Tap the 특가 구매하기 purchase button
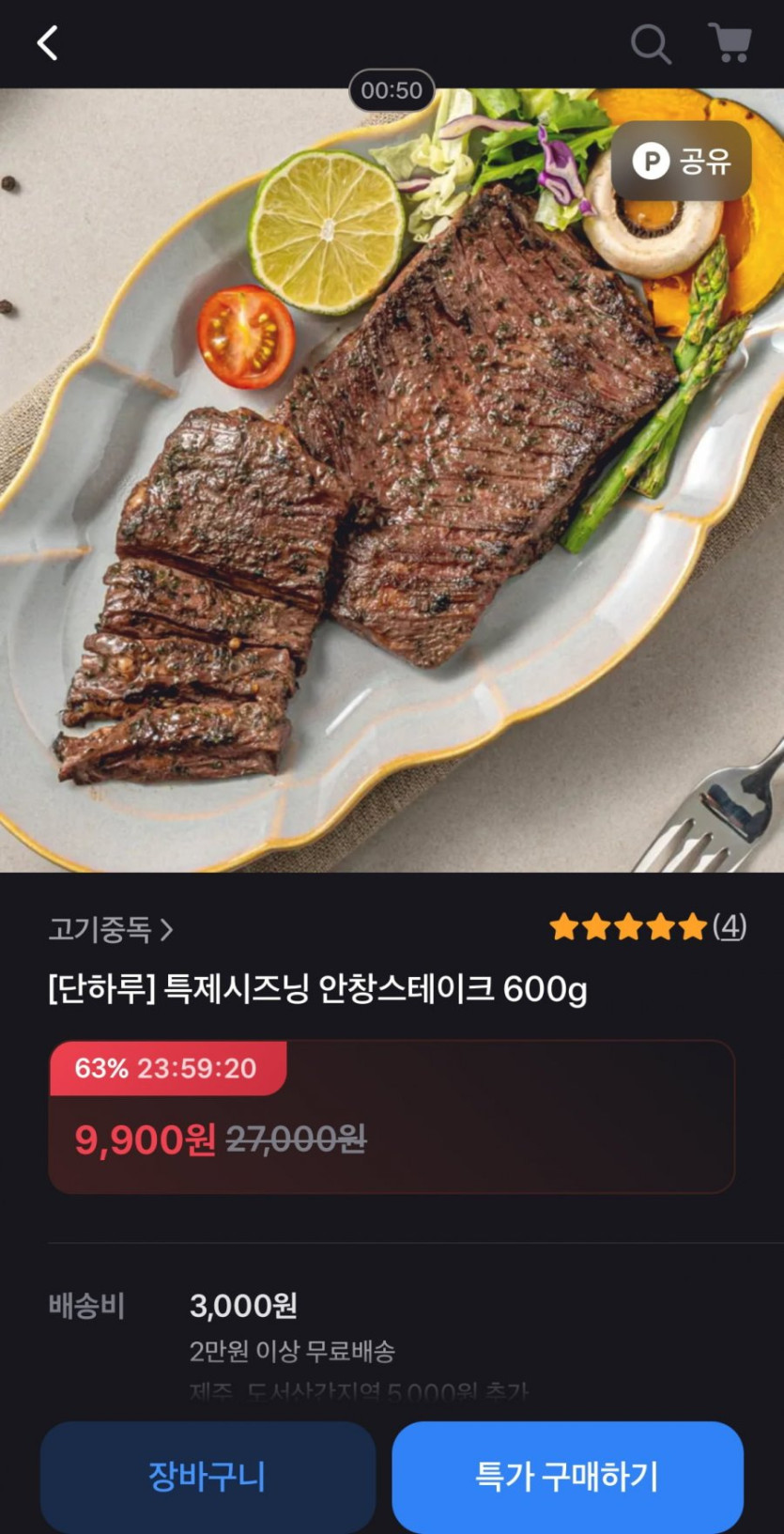 point(567,1475)
